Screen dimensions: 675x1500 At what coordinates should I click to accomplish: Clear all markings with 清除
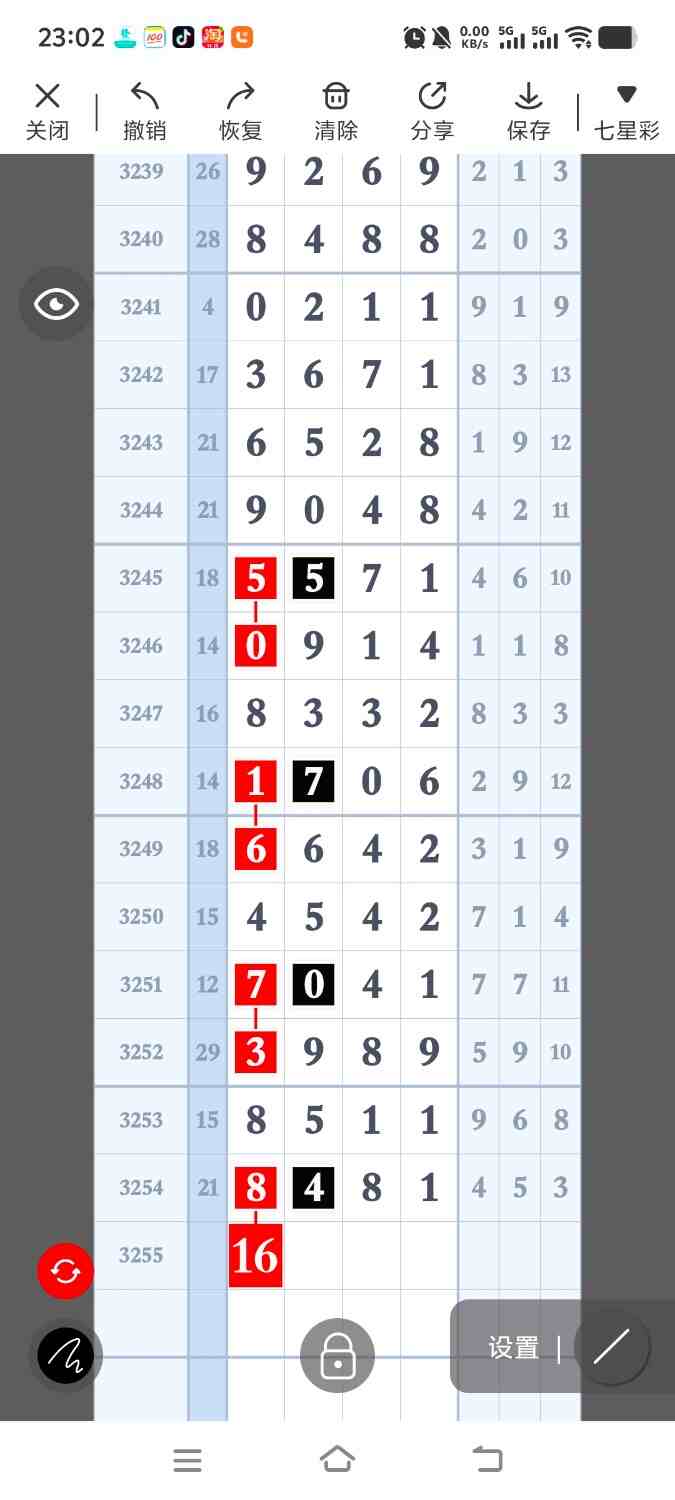pos(336,111)
